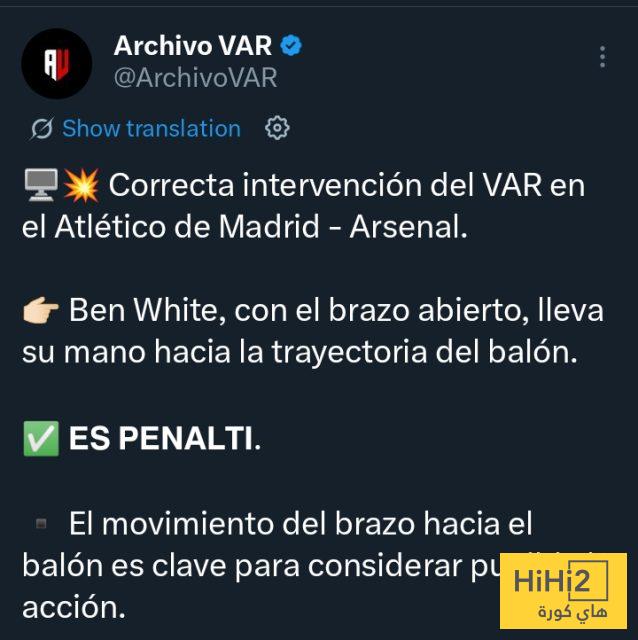Tap Show translation link
The width and height of the screenshot is (638, 640).
pyautogui.click(x=150, y=129)
